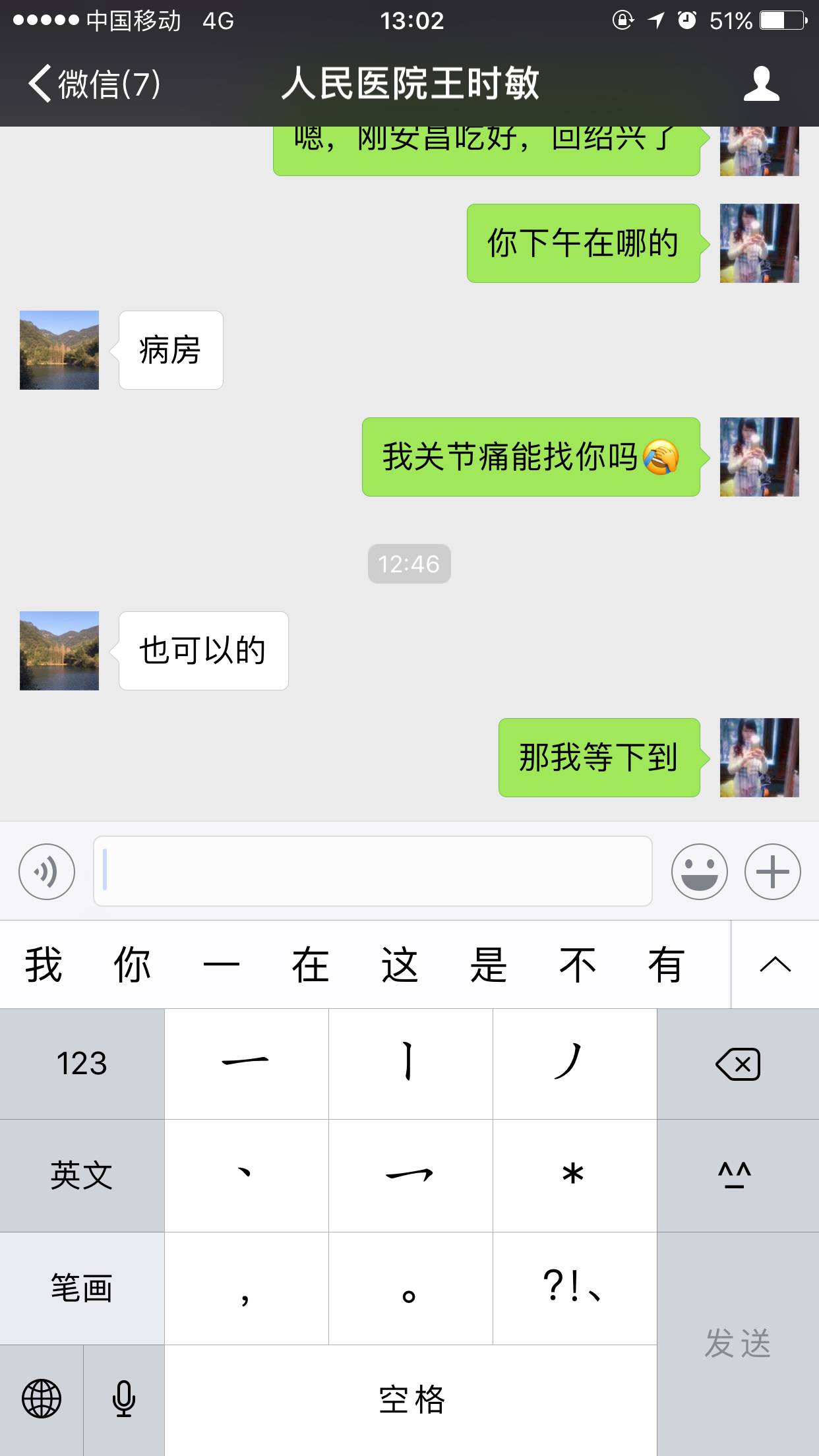Expand the candidate word list
This screenshot has height=1456, width=819.
tap(775, 965)
